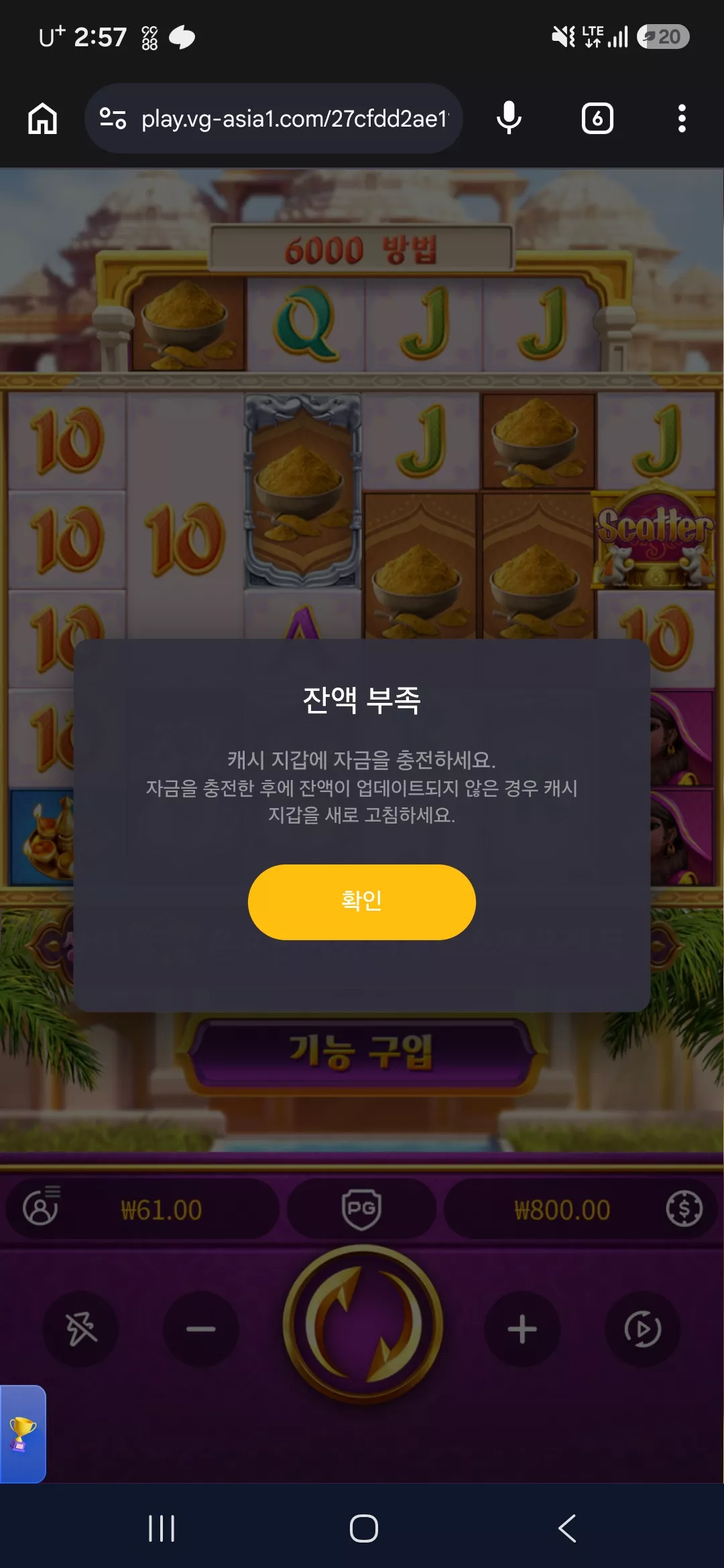Spin the reels with the gold button
The image size is (724, 1568).
[363, 1325]
